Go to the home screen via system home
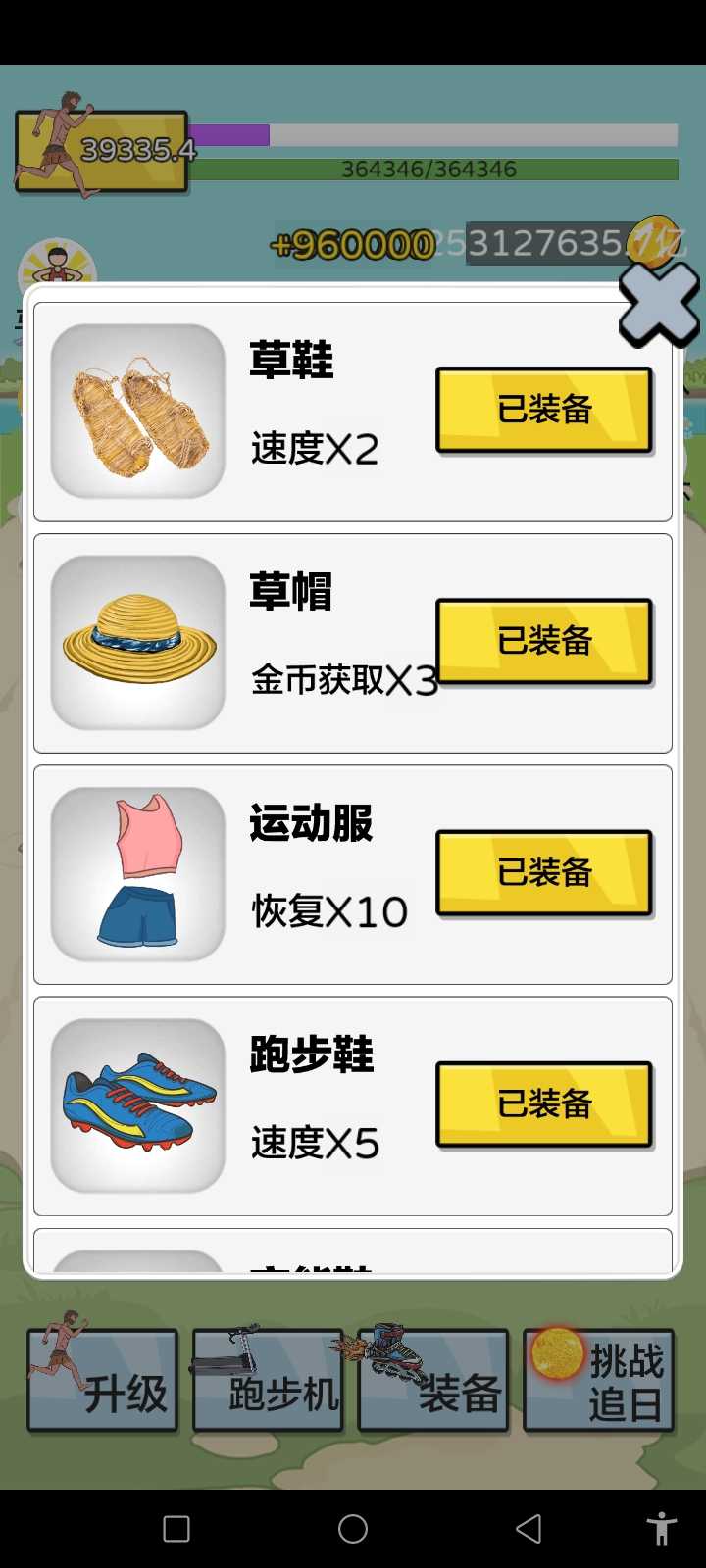The image size is (706, 1568). click(353, 1529)
